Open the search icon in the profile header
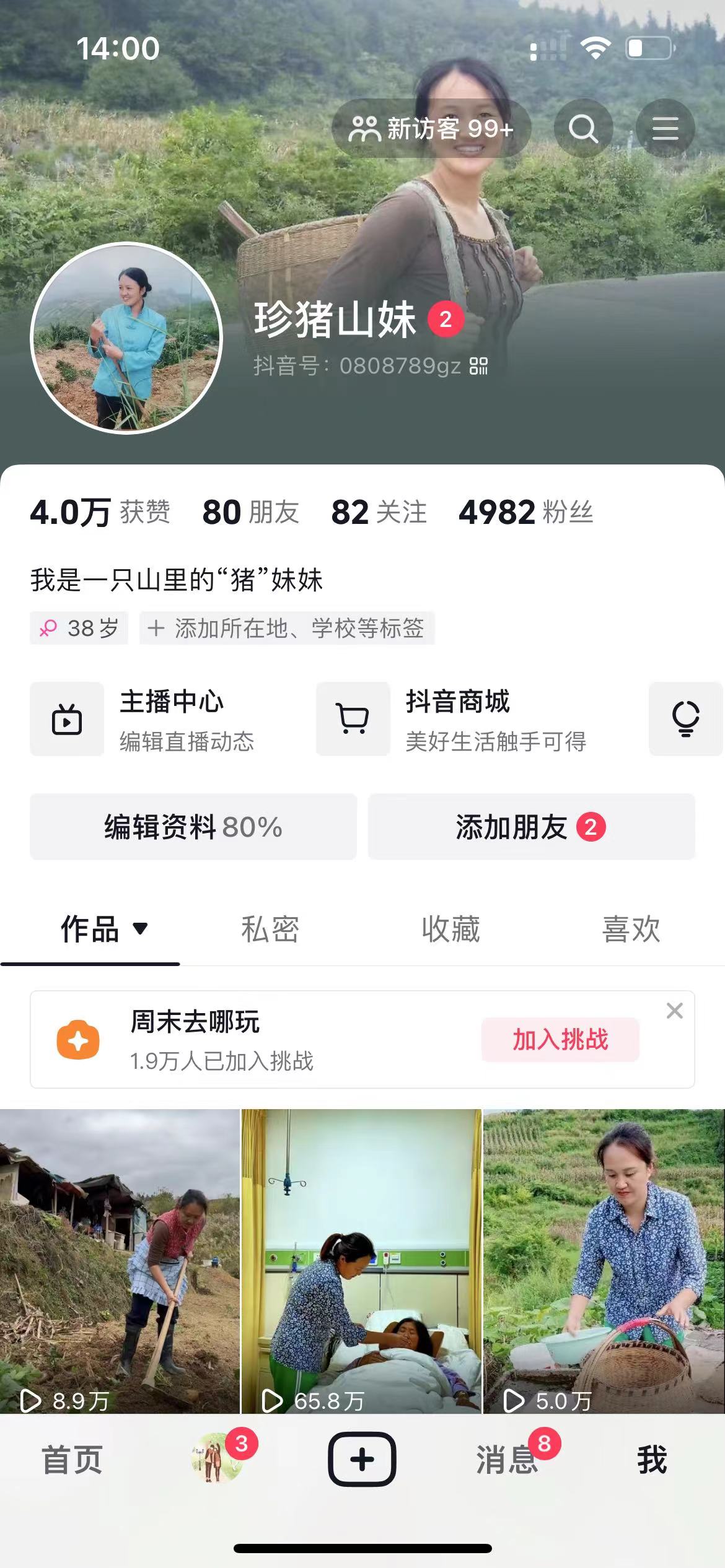 583,129
